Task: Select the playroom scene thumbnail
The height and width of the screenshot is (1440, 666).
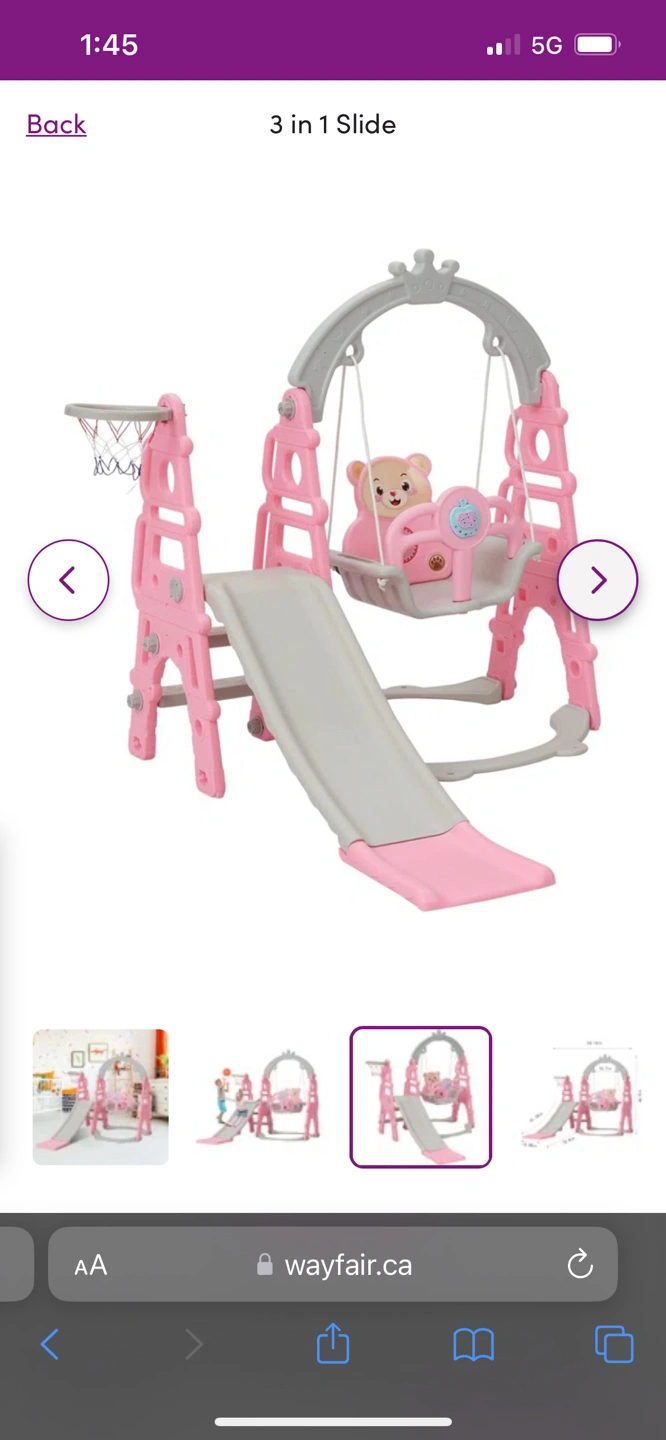Action: click(x=100, y=1097)
